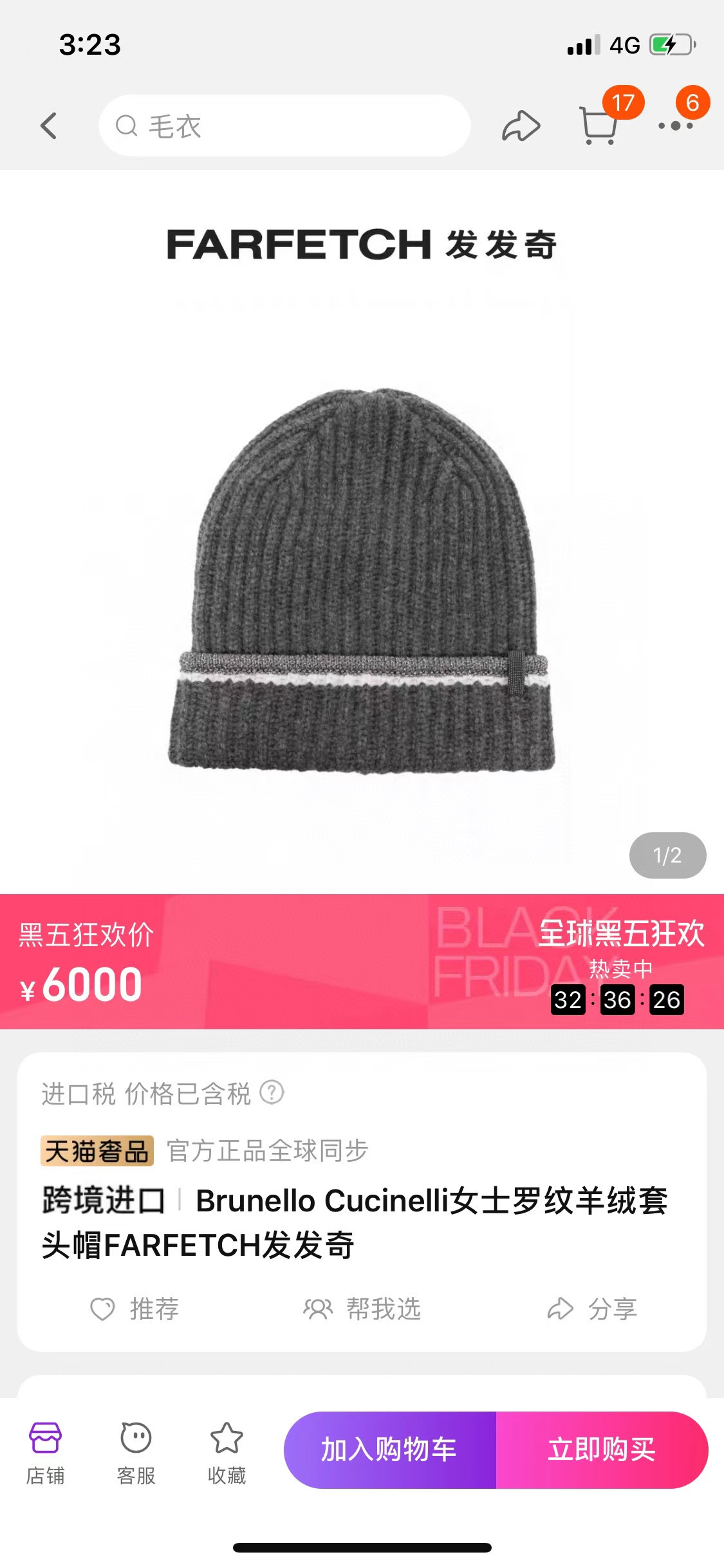Buy now with 立即购买
Viewport: 724px width, 1568px height.
602,1450
